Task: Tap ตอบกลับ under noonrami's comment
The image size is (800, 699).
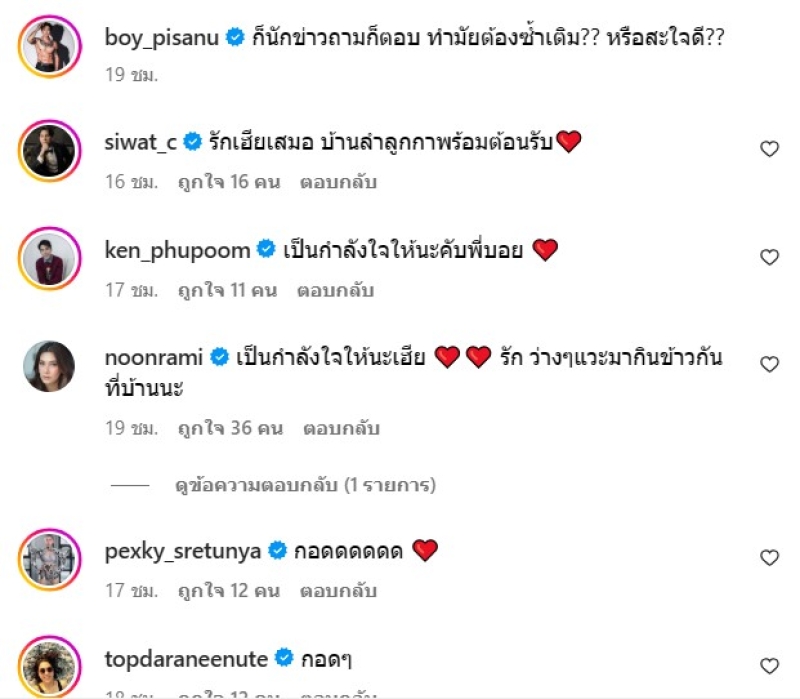Action: click(337, 429)
